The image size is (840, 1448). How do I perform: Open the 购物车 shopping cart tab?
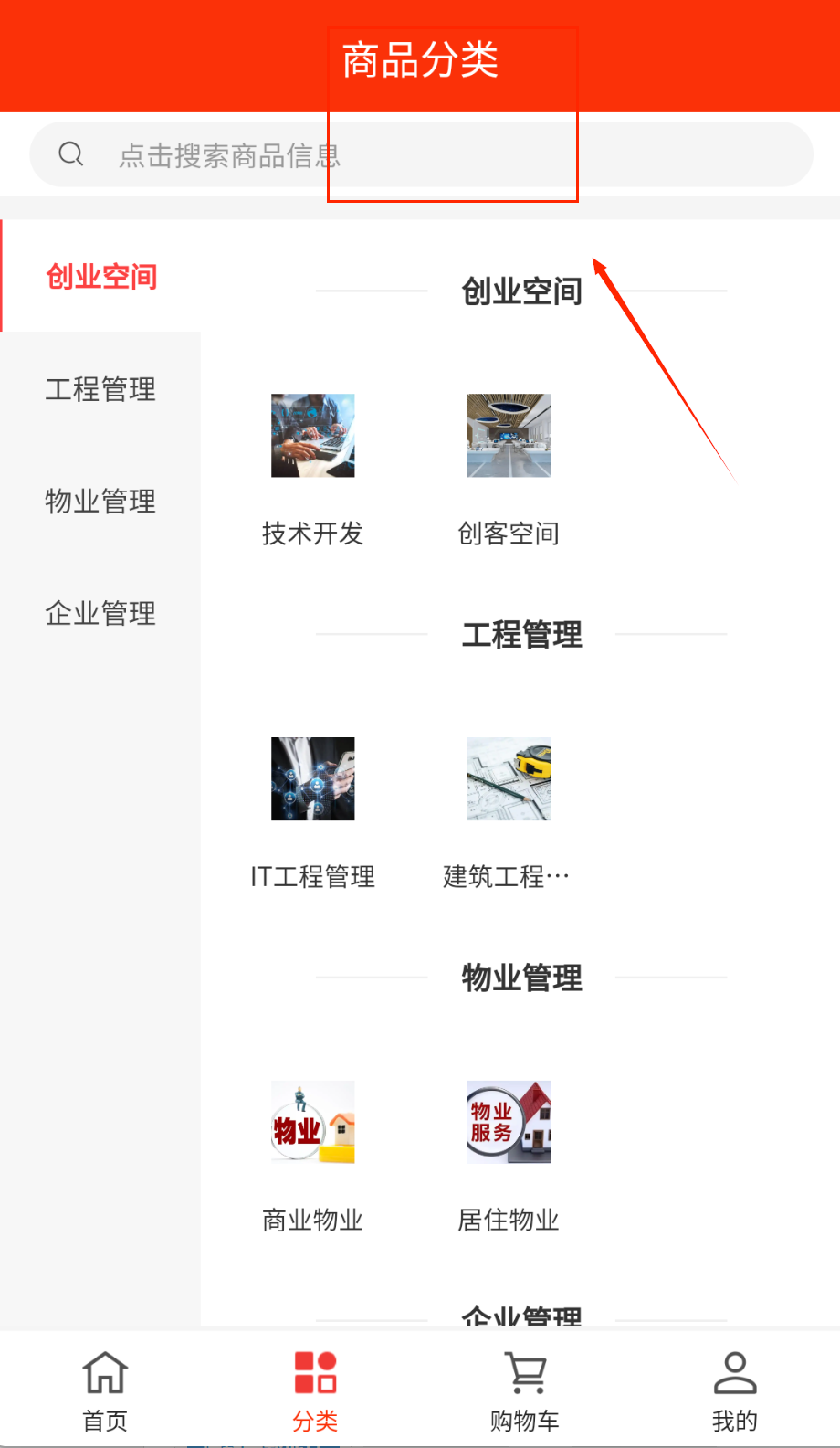[525, 1390]
